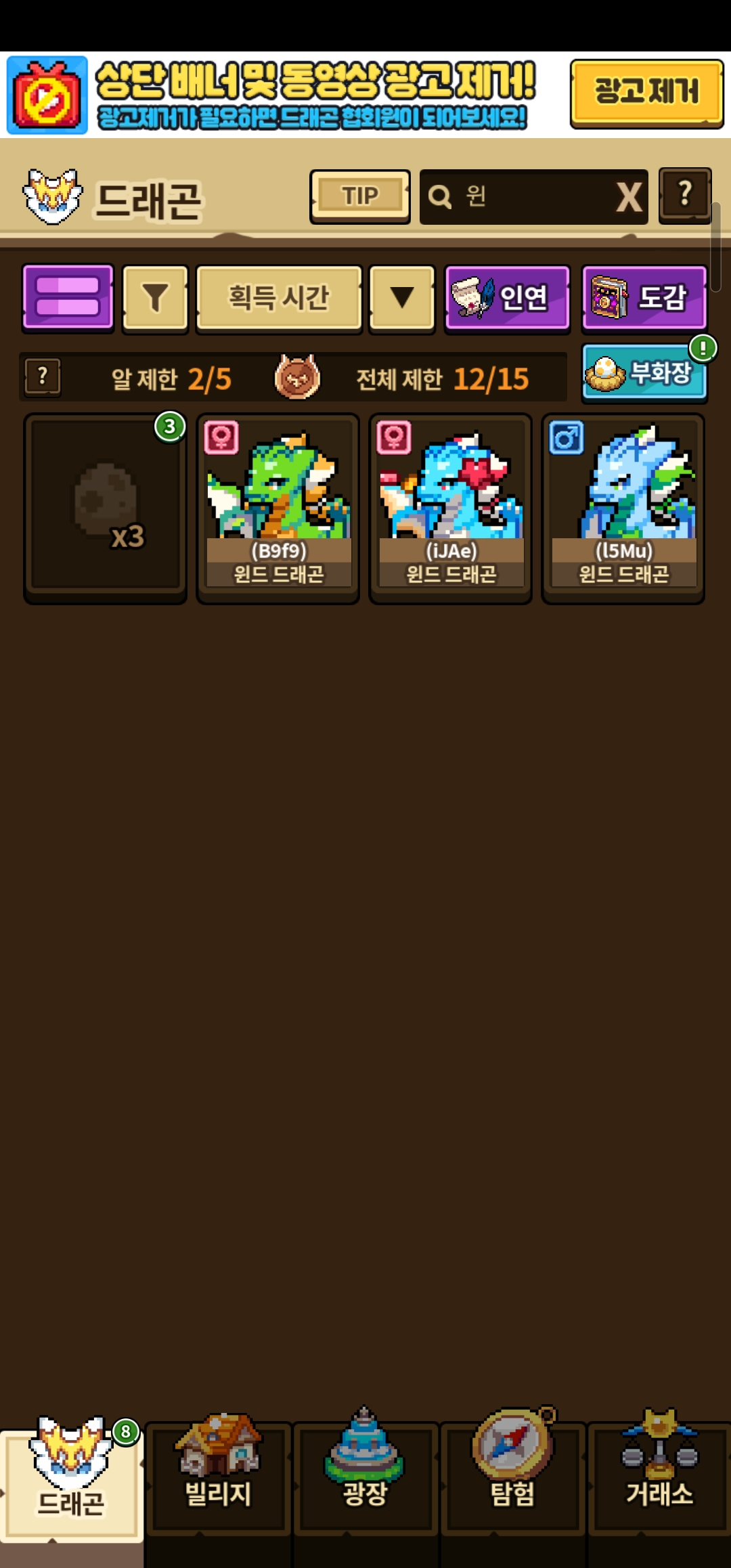Toggle the purple list view layout button
The image size is (731, 1568).
point(68,297)
